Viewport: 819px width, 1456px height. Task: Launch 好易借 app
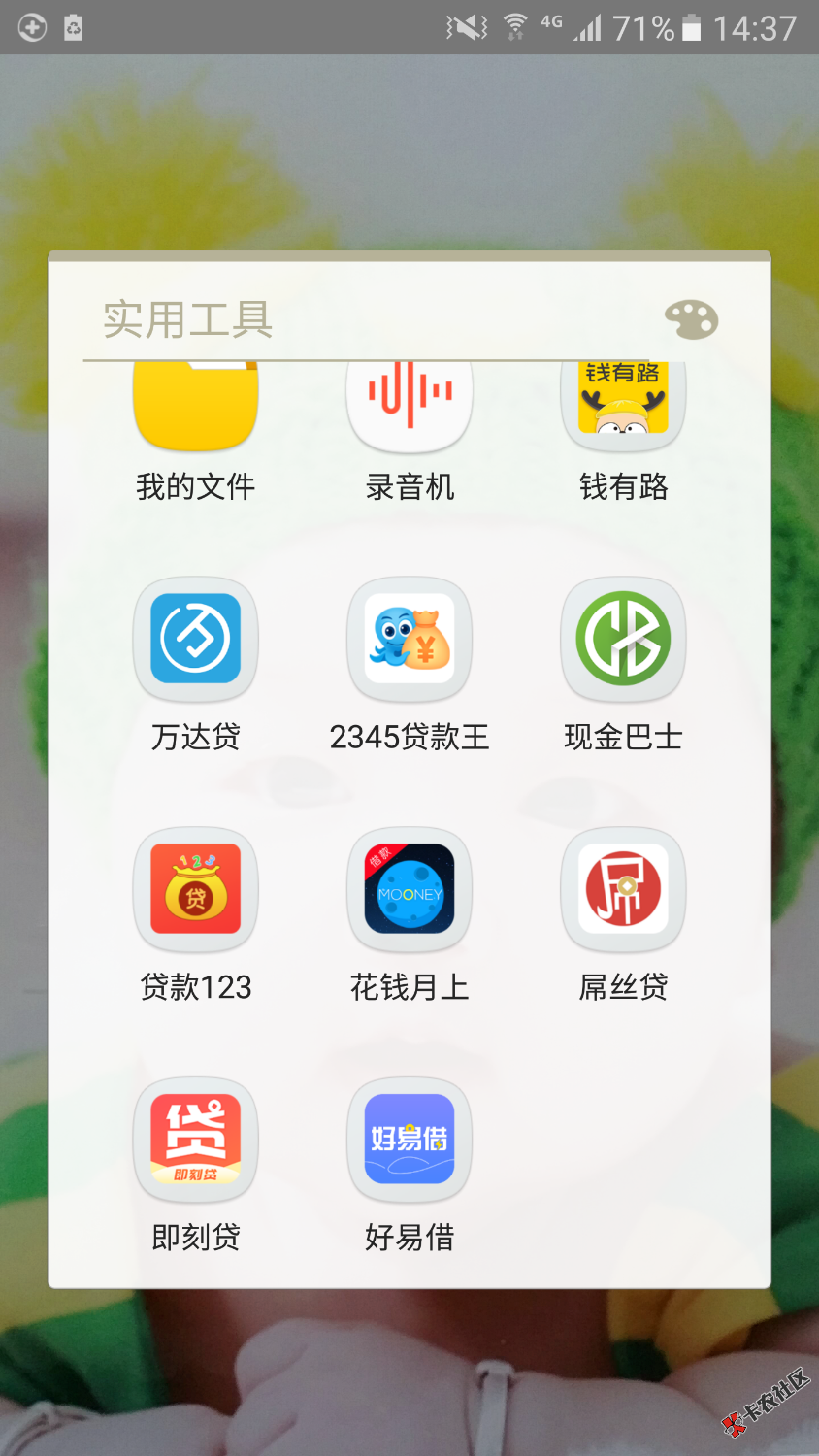pos(409,1140)
